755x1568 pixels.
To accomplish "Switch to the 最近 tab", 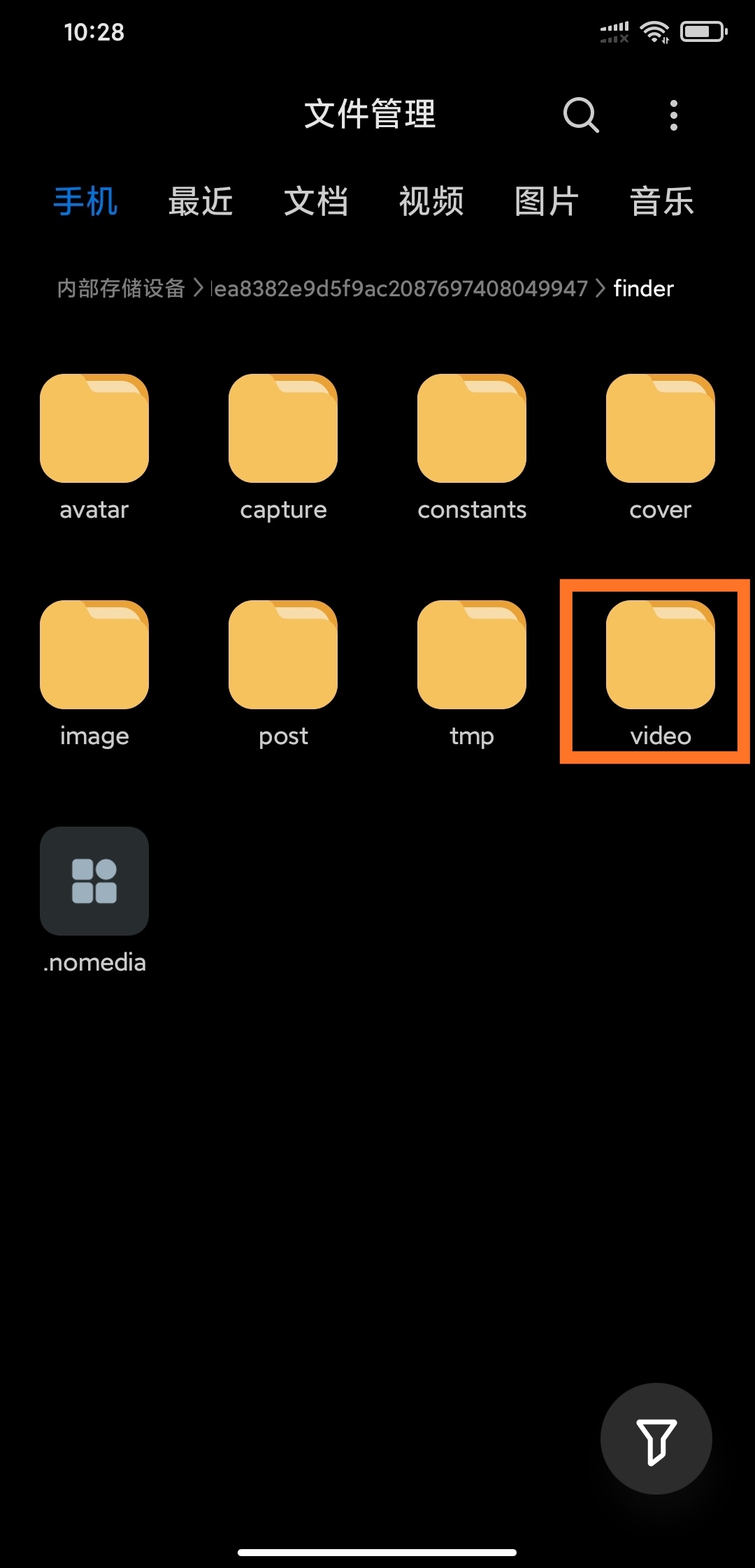I will coord(201,202).
